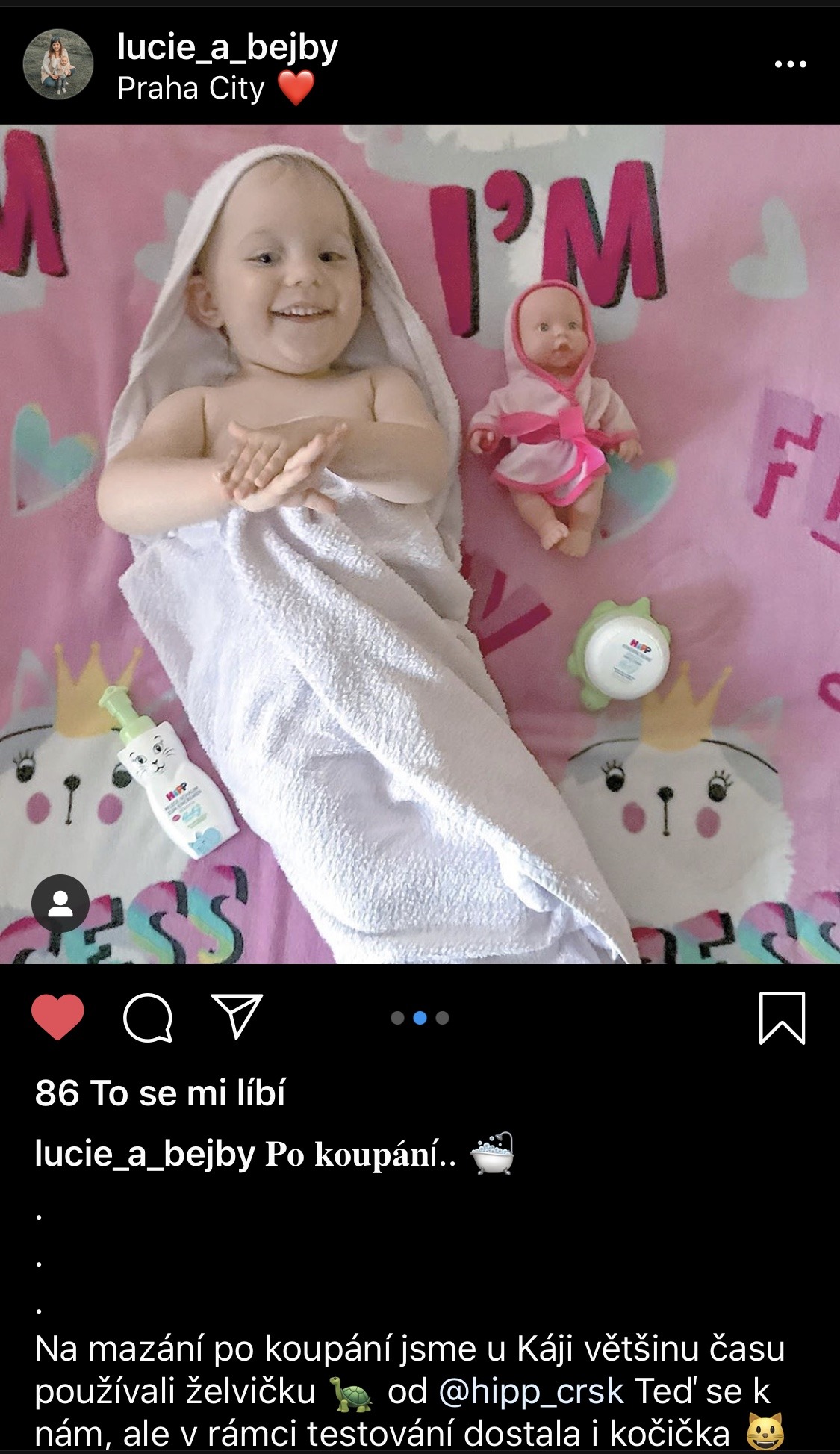840x1454 pixels.
Task: Open the post's three-dot options menu
Action: pos(791,65)
